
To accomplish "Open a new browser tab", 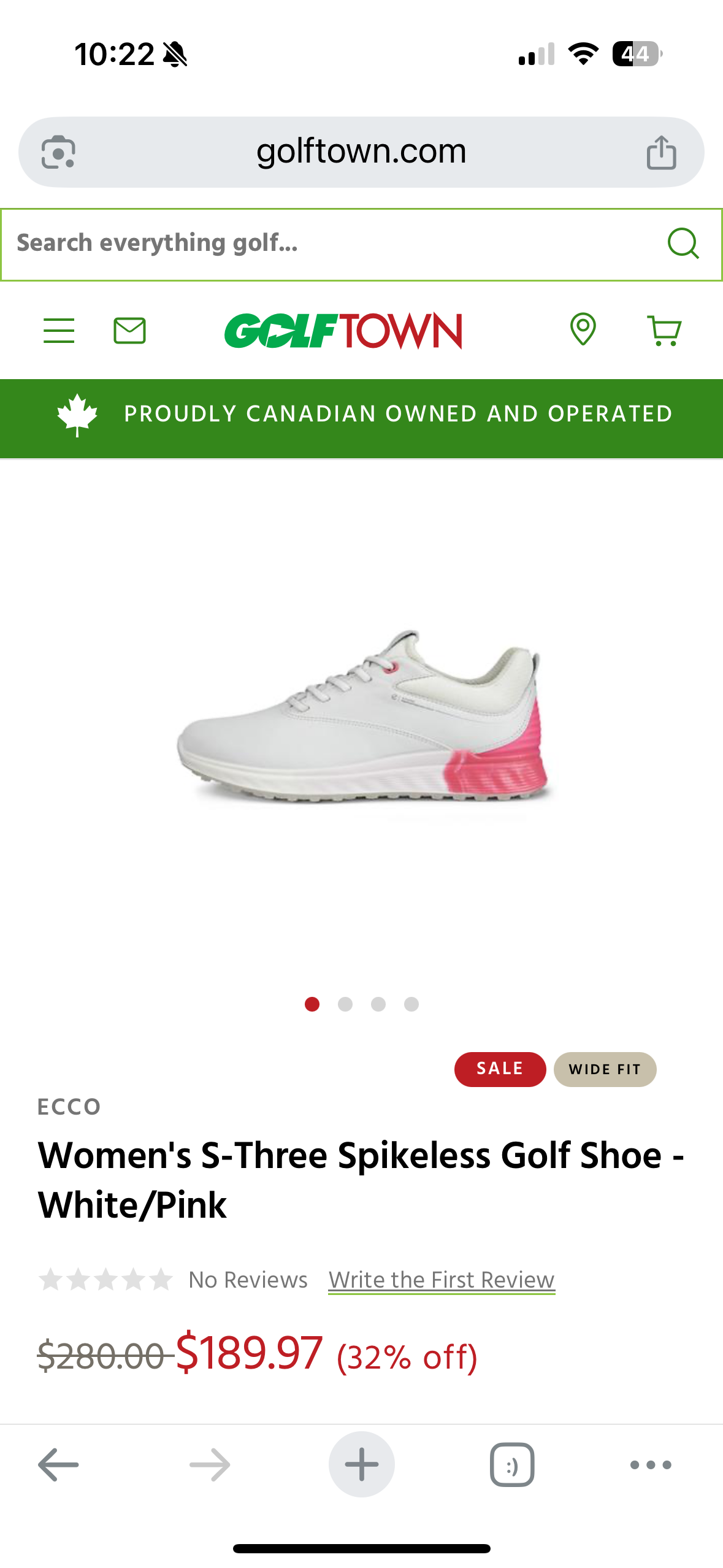I will click(x=361, y=1464).
